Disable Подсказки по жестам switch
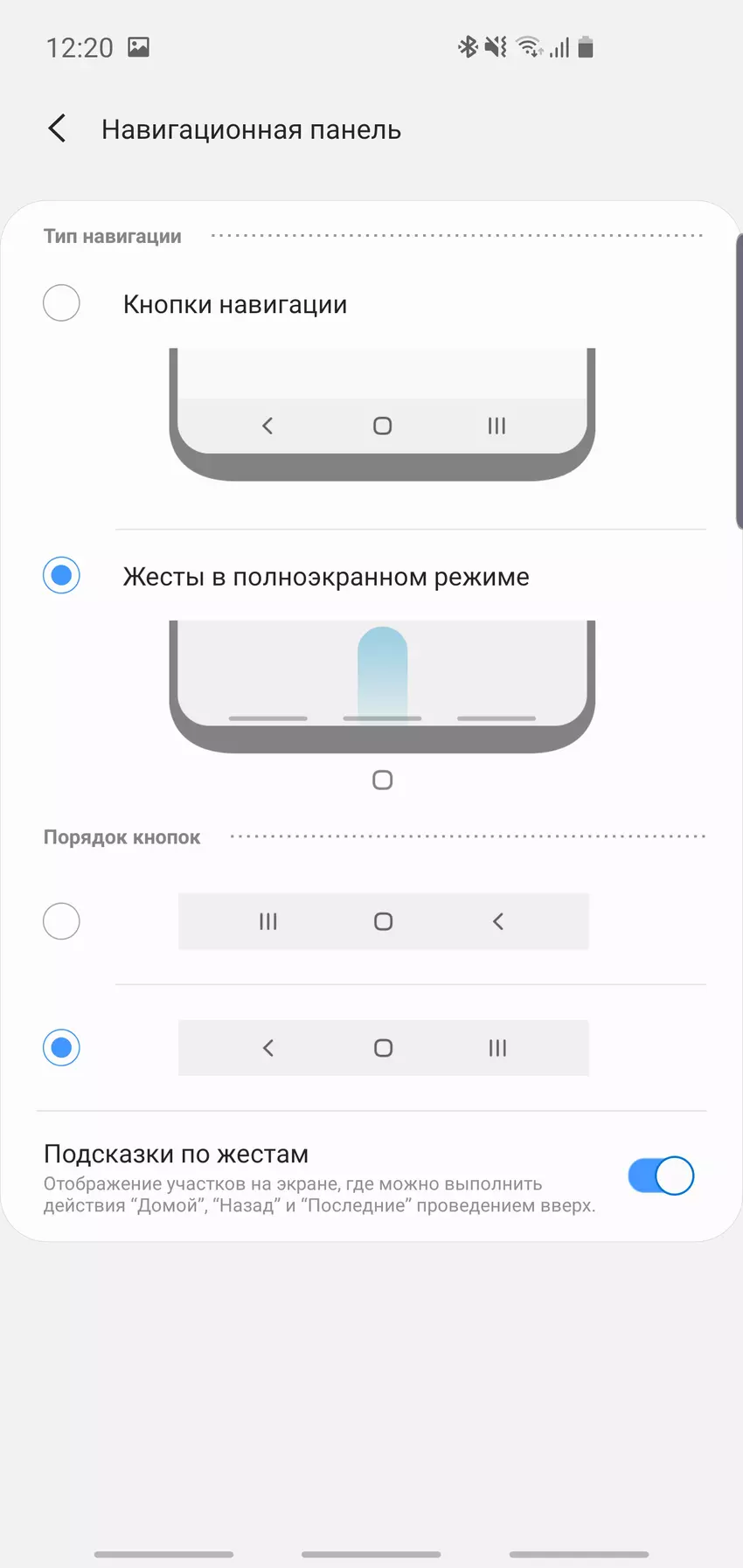Screen dimensions: 743x1568 coord(660,1176)
